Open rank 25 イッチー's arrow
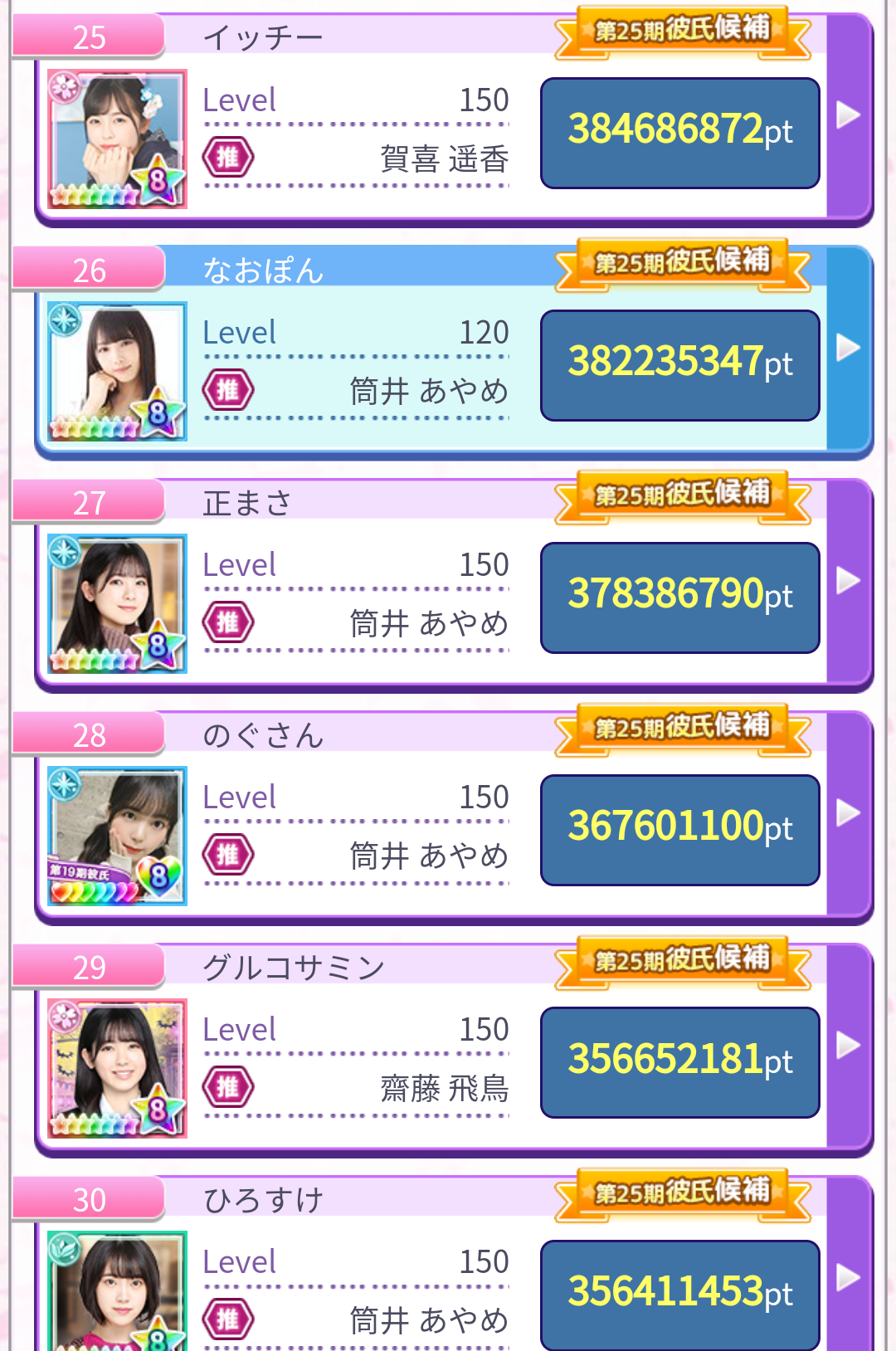 coord(848,115)
